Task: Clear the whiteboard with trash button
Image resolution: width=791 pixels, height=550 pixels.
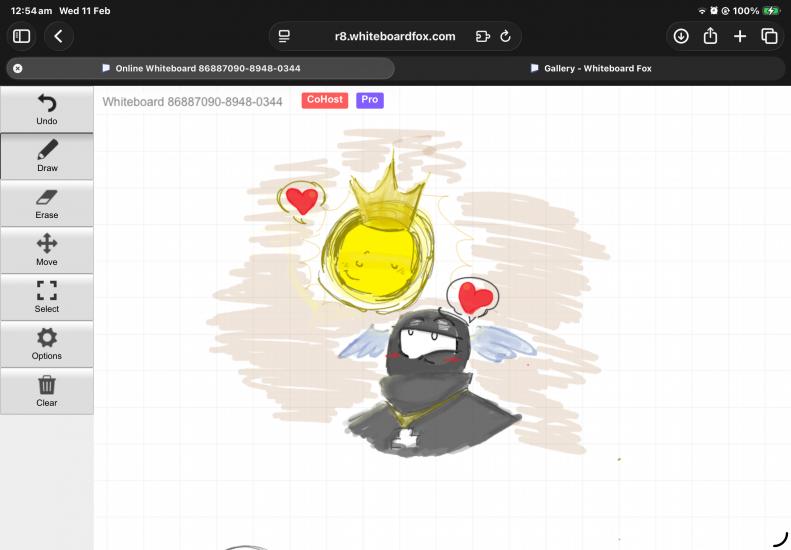Action: tap(47, 391)
